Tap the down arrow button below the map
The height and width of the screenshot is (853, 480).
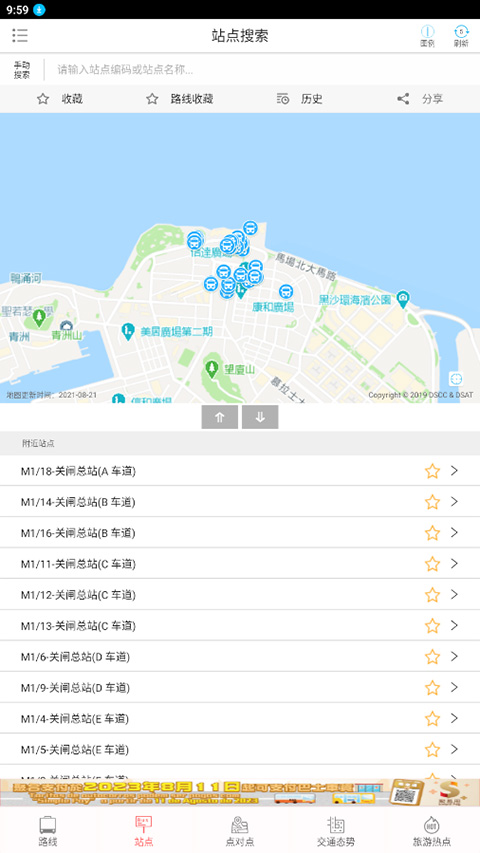(260, 417)
